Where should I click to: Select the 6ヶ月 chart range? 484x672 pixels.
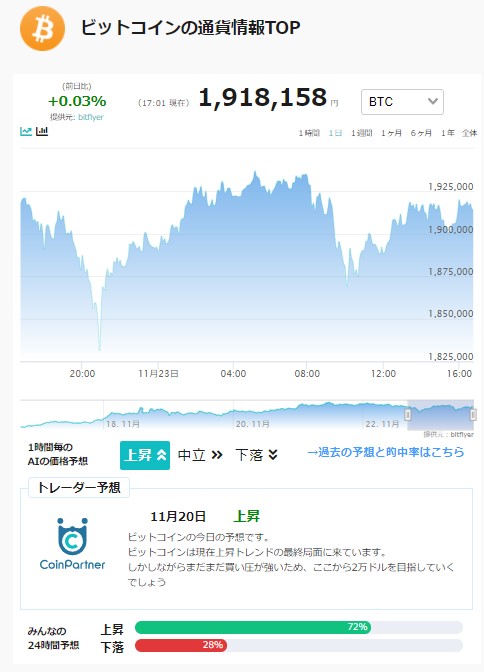(421, 133)
